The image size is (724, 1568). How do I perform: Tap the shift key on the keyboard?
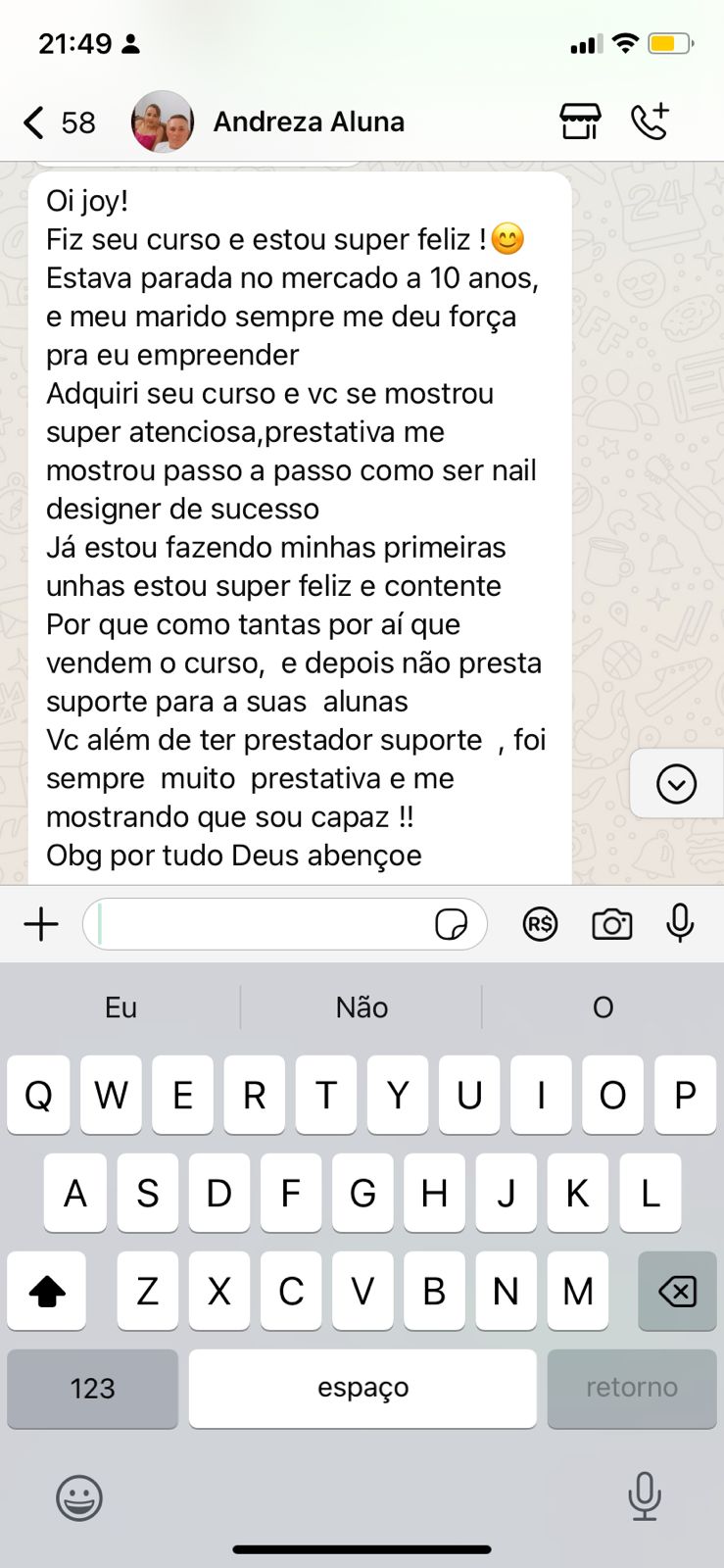[x=46, y=1292]
